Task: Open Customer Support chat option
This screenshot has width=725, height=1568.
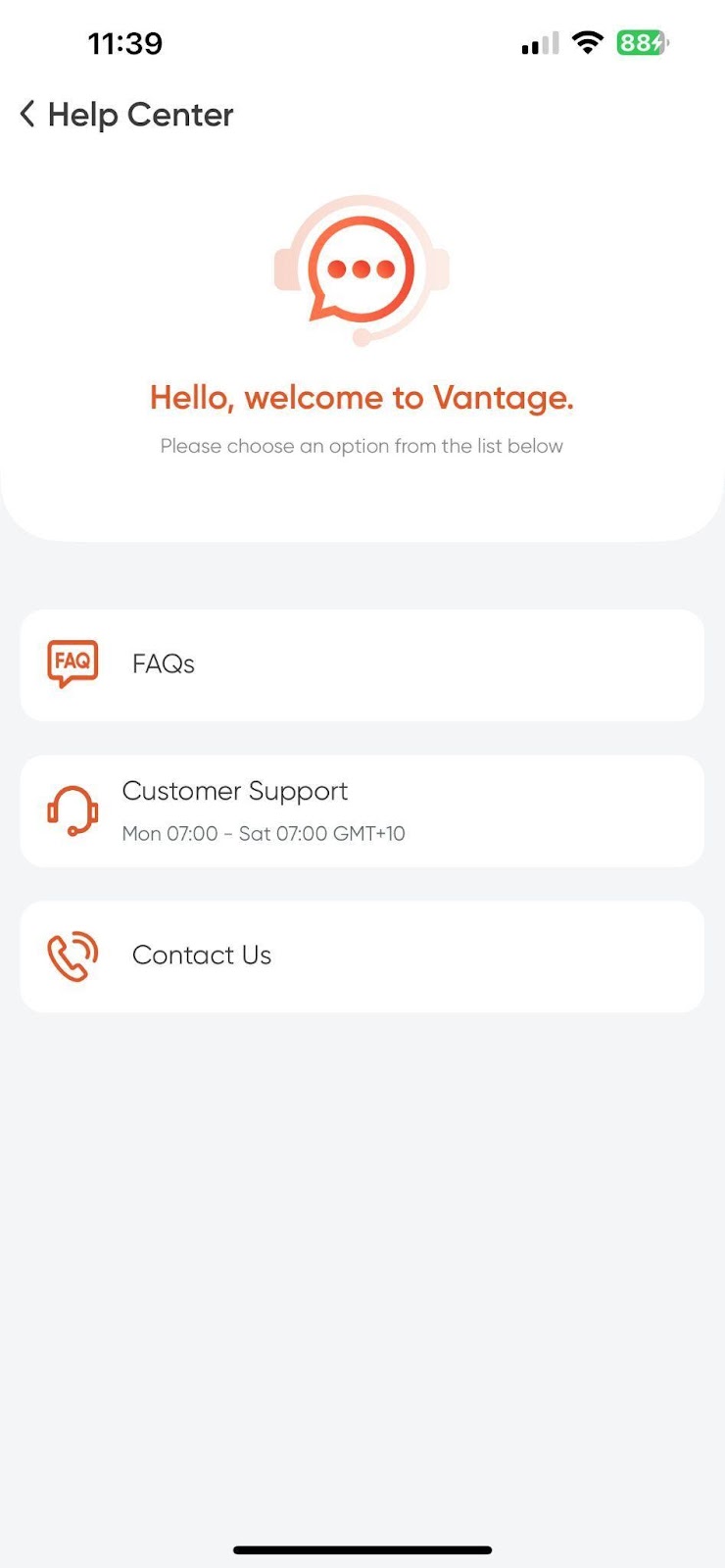Action: point(362,810)
